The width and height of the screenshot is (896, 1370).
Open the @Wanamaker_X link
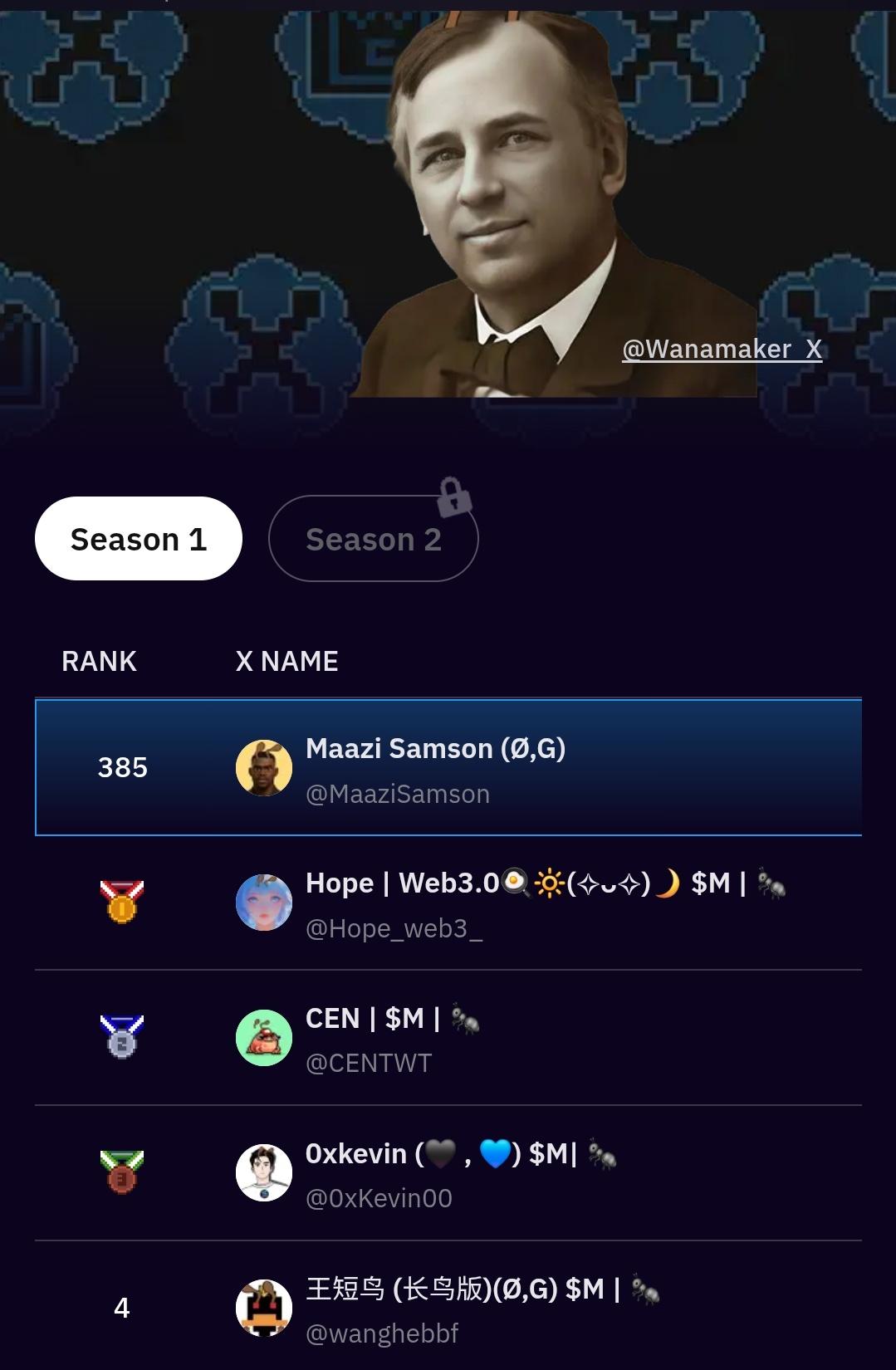coord(722,350)
